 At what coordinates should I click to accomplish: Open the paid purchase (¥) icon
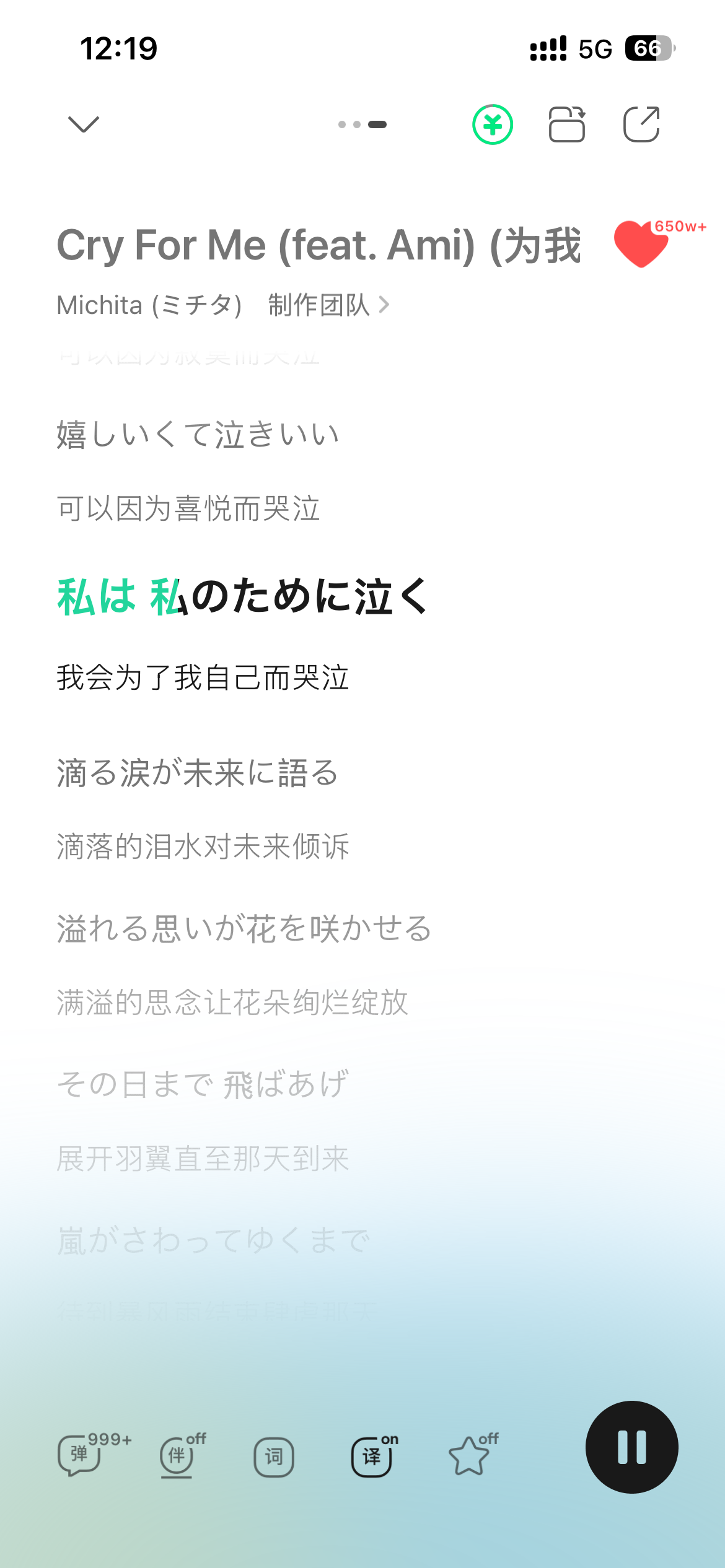[x=493, y=124]
